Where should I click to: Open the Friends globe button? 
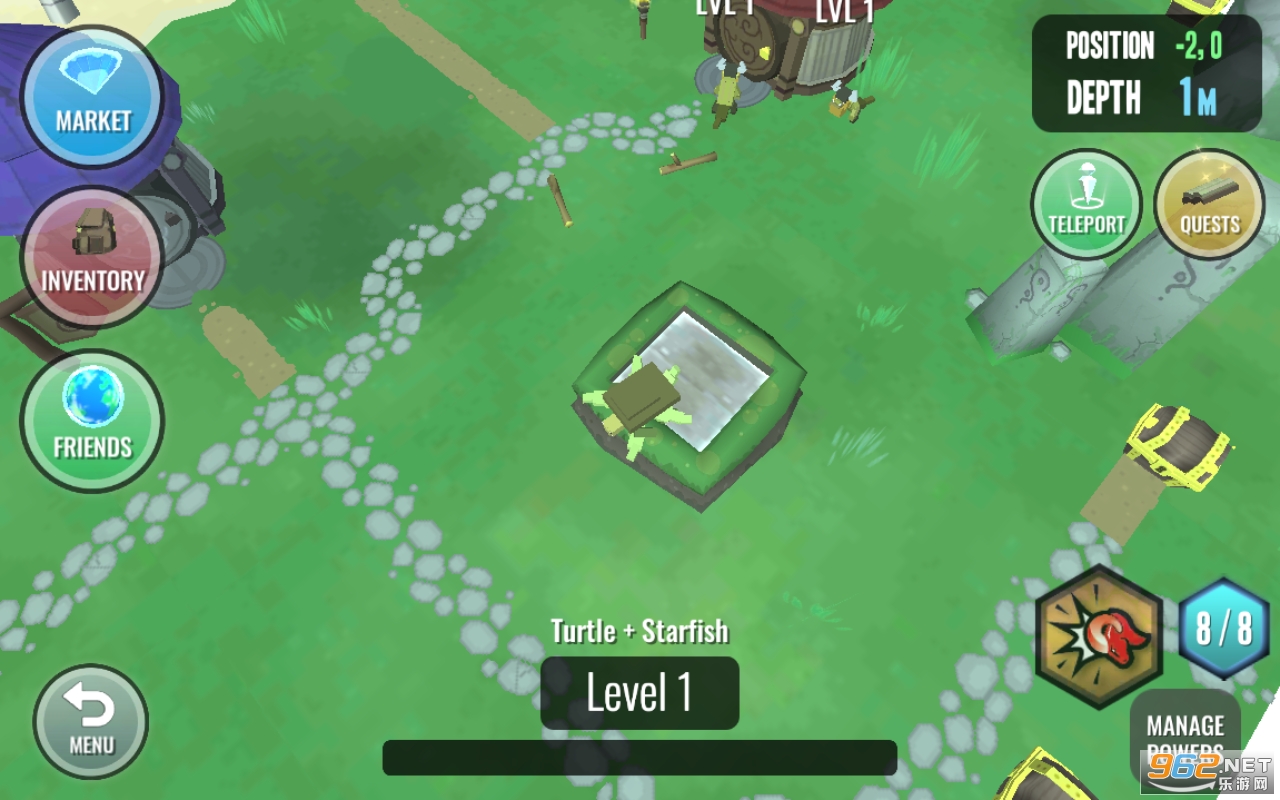[92, 421]
